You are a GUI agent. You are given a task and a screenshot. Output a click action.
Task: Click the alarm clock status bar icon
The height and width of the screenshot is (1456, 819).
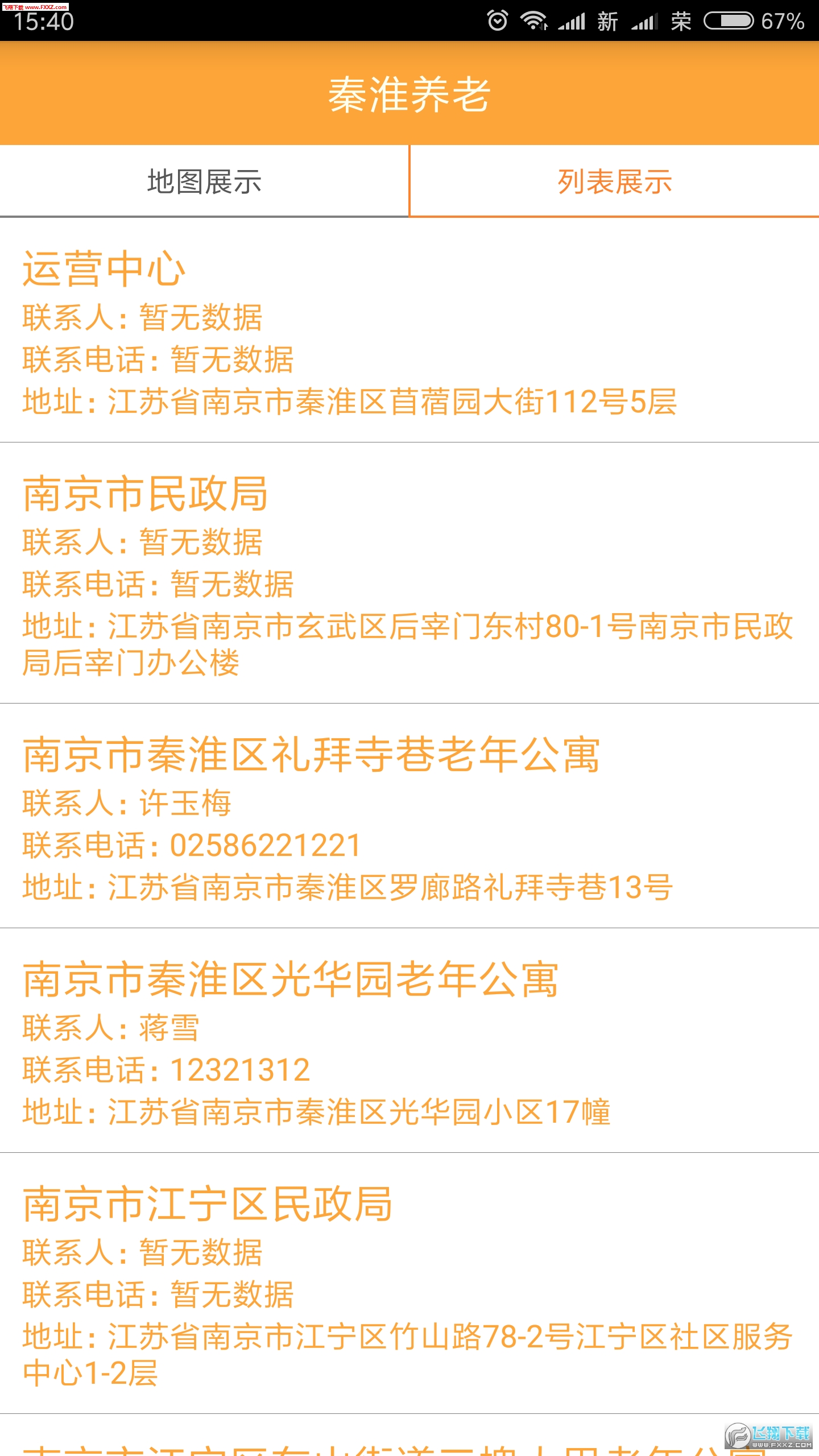click(x=498, y=21)
